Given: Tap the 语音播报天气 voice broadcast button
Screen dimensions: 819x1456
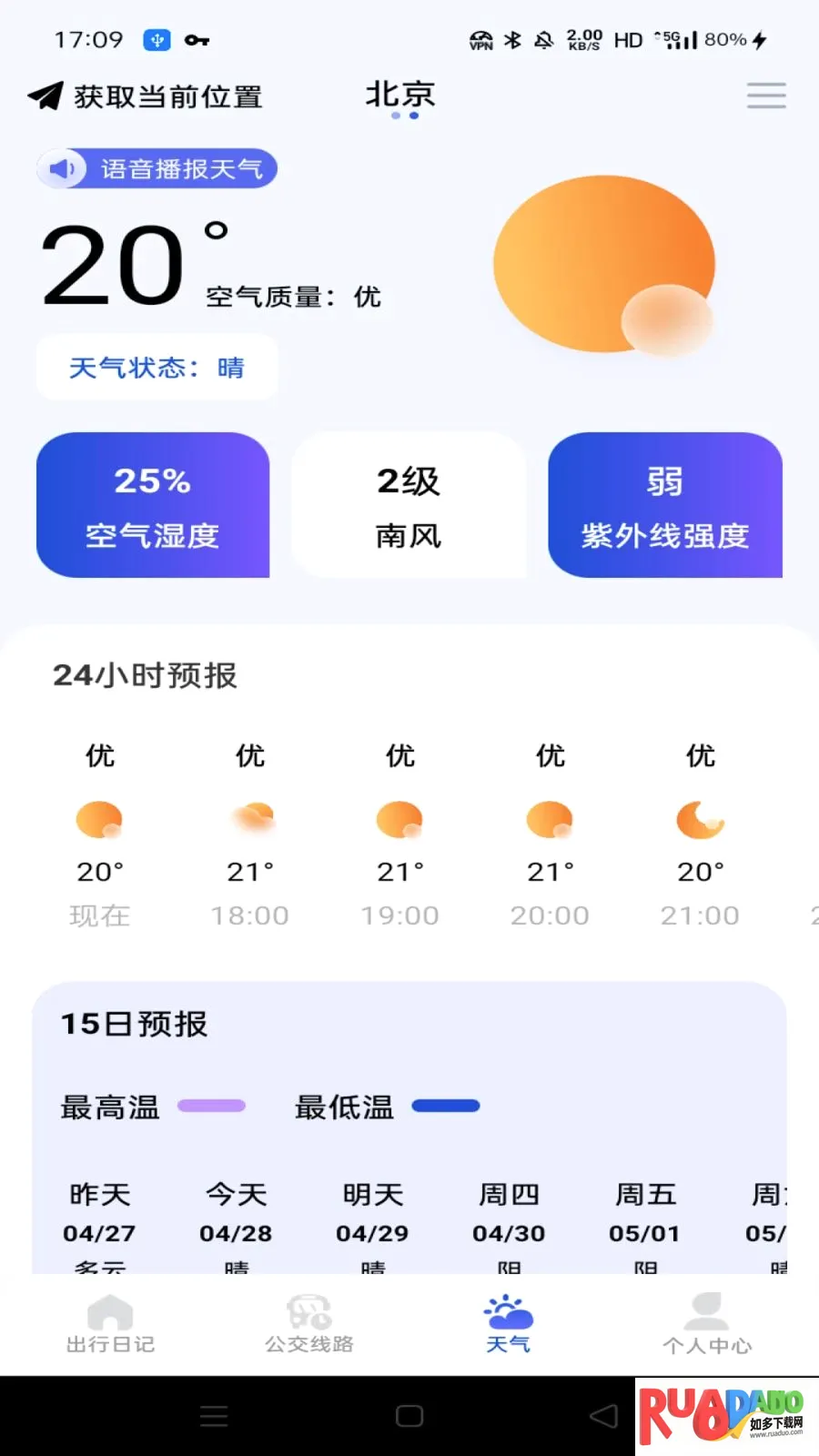Looking at the screenshot, I should [157, 169].
